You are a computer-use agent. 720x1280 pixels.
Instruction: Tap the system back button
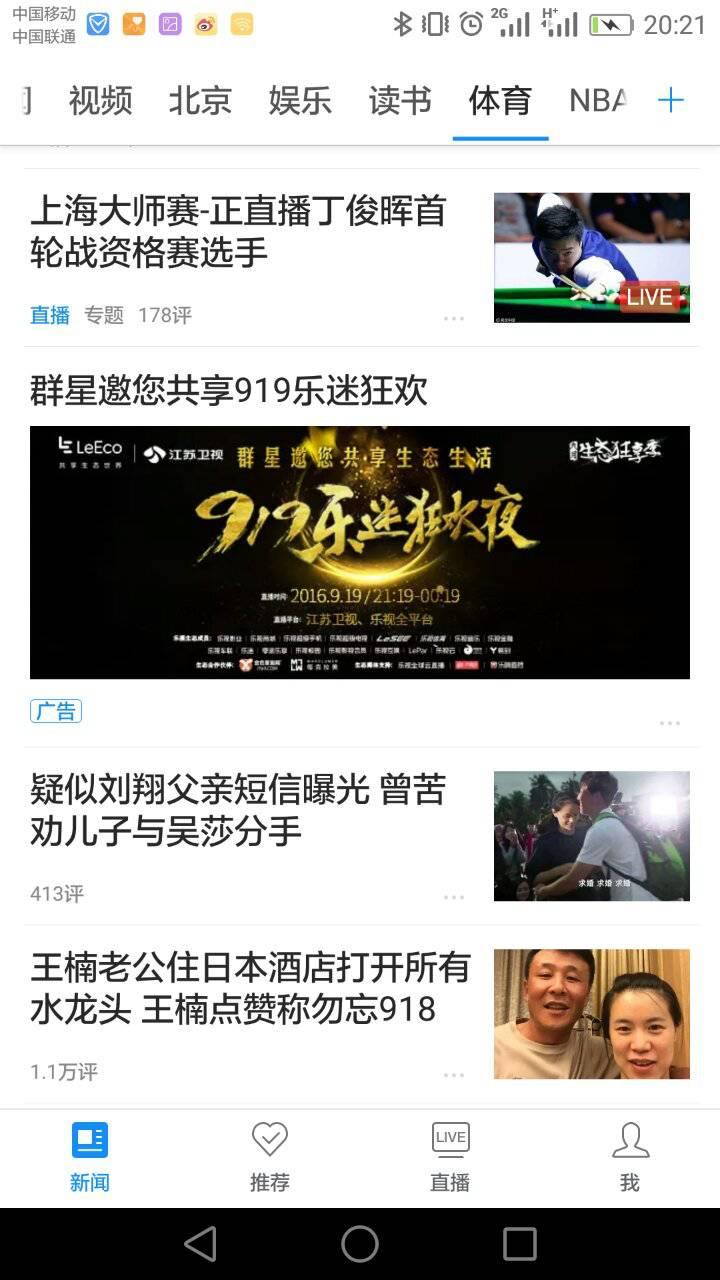201,1244
